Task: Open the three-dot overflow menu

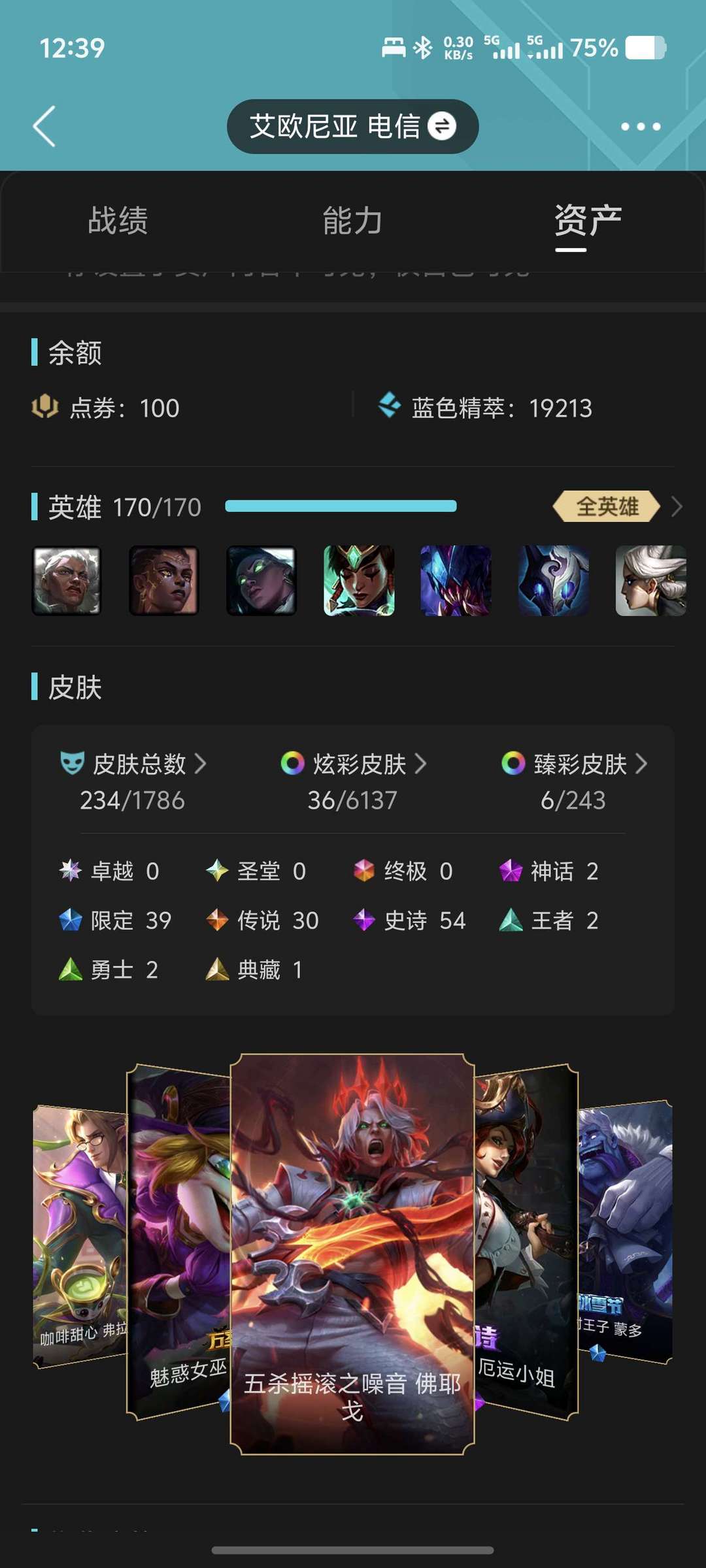Action: [x=641, y=126]
